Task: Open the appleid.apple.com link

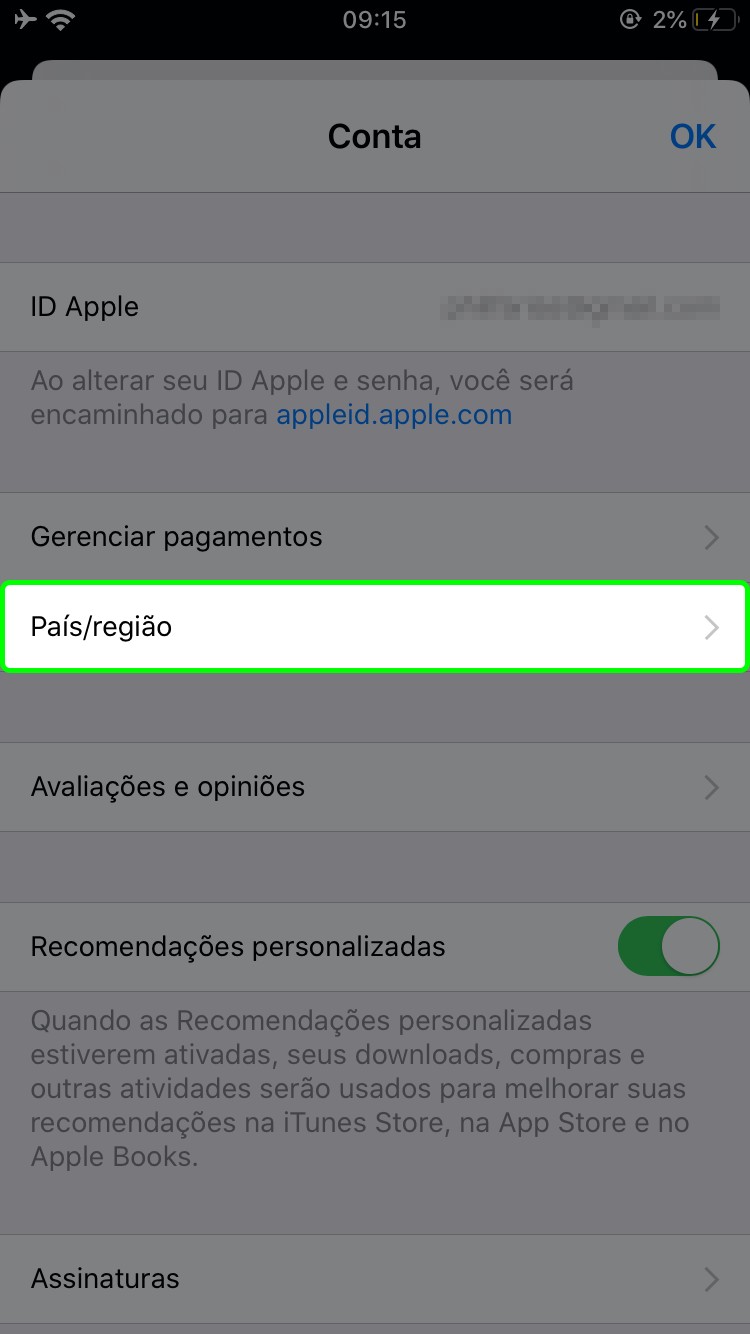Action: coord(394,415)
